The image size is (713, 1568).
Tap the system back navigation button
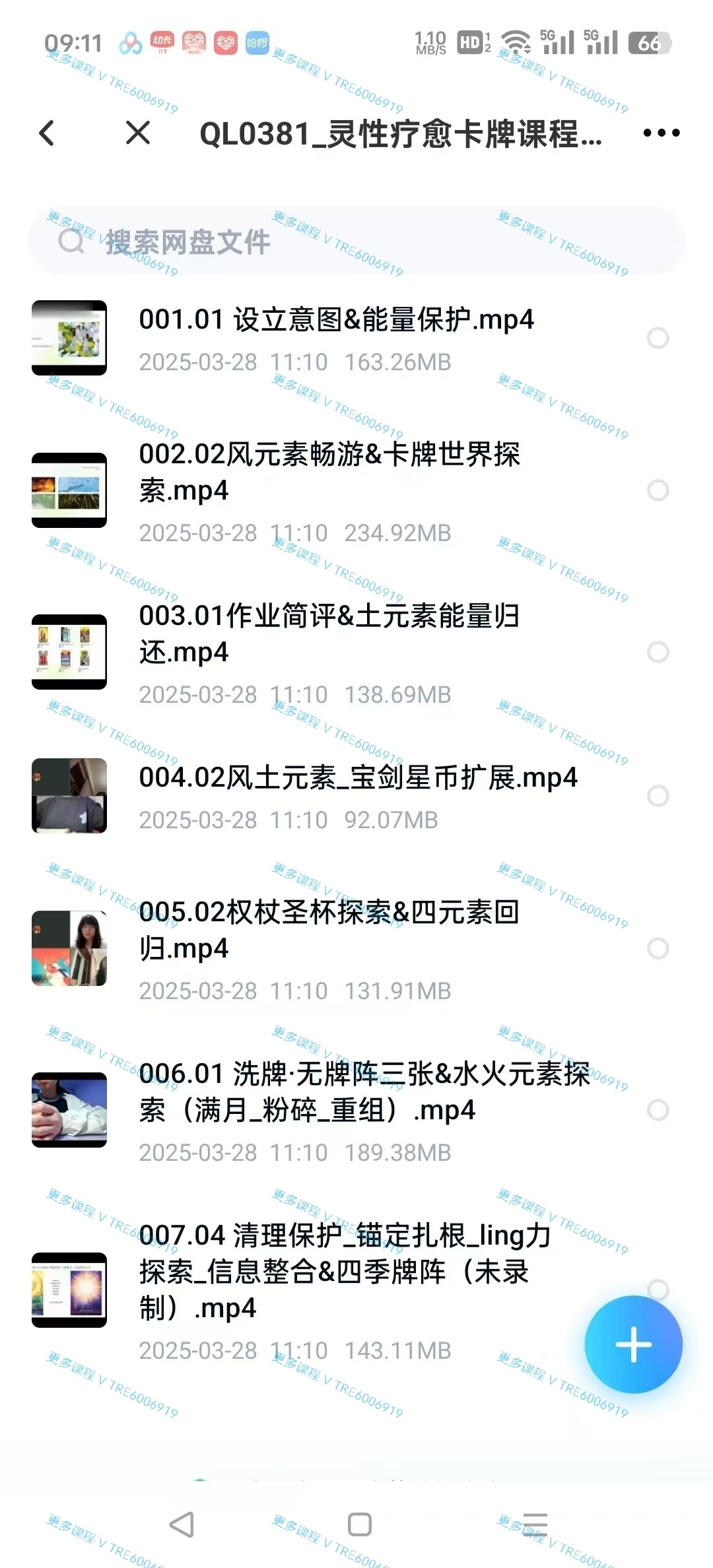click(x=182, y=1525)
